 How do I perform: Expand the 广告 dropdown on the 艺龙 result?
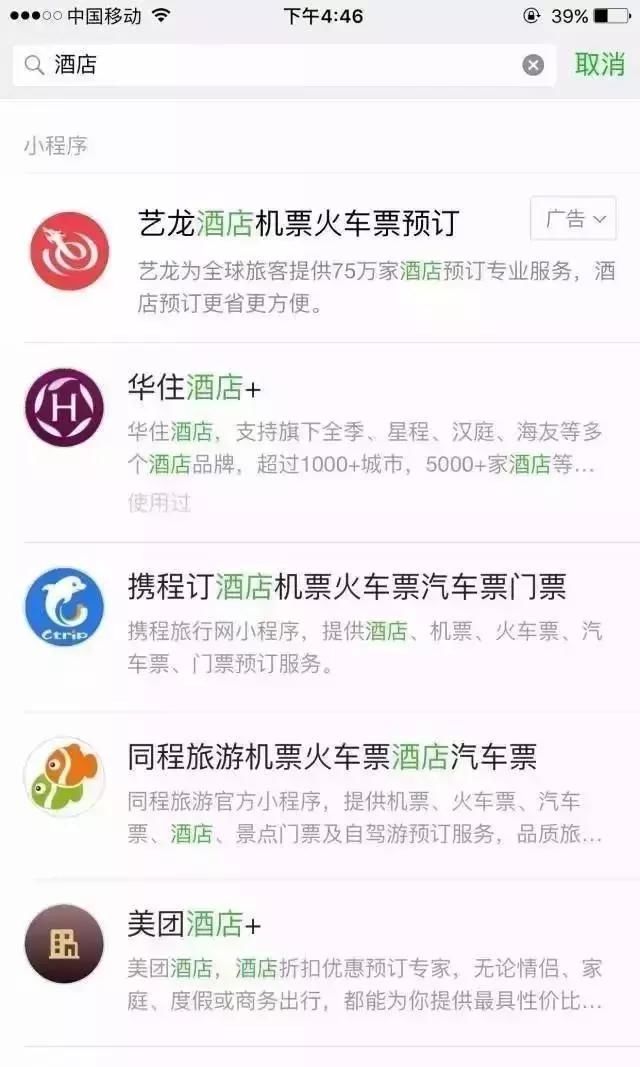point(573,219)
